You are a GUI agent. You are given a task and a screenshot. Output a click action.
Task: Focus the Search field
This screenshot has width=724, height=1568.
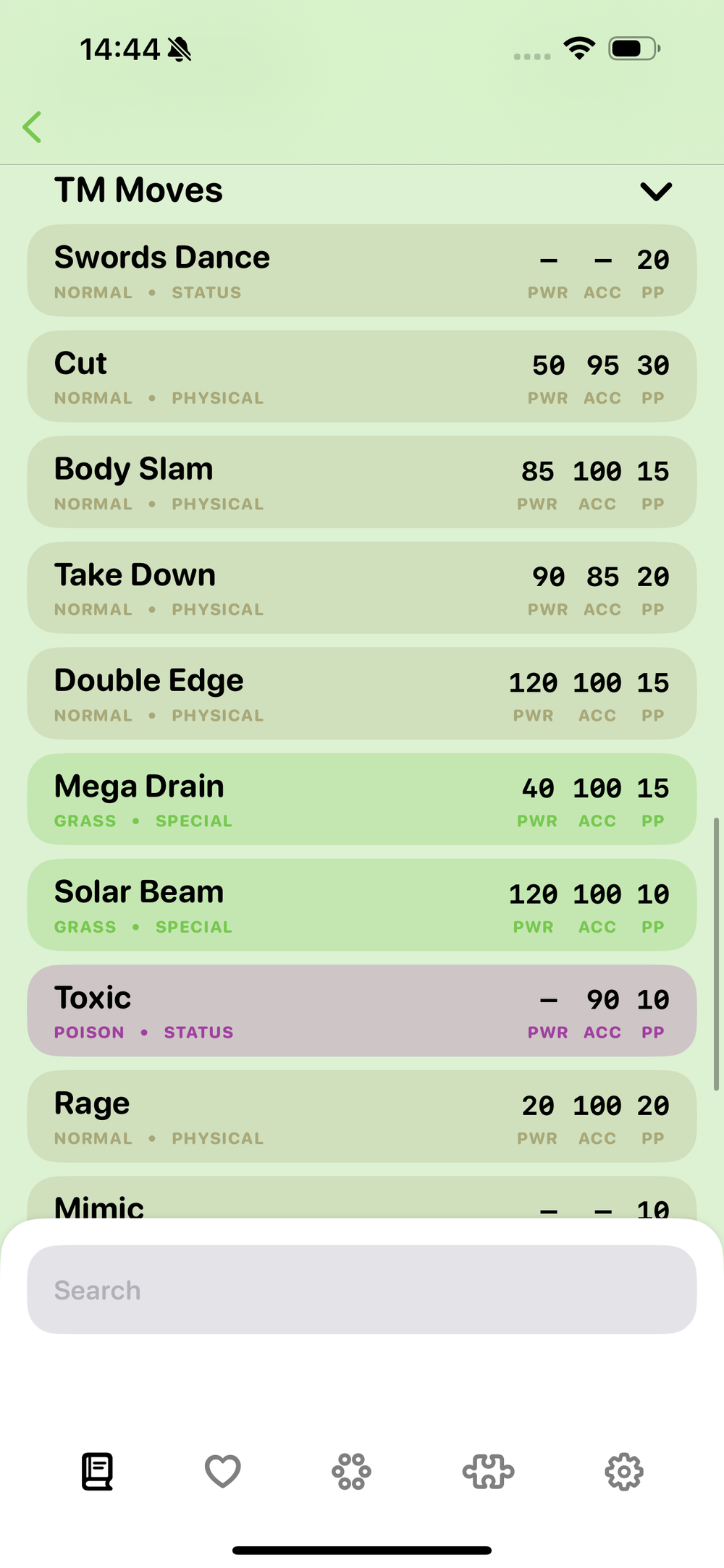(362, 1289)
